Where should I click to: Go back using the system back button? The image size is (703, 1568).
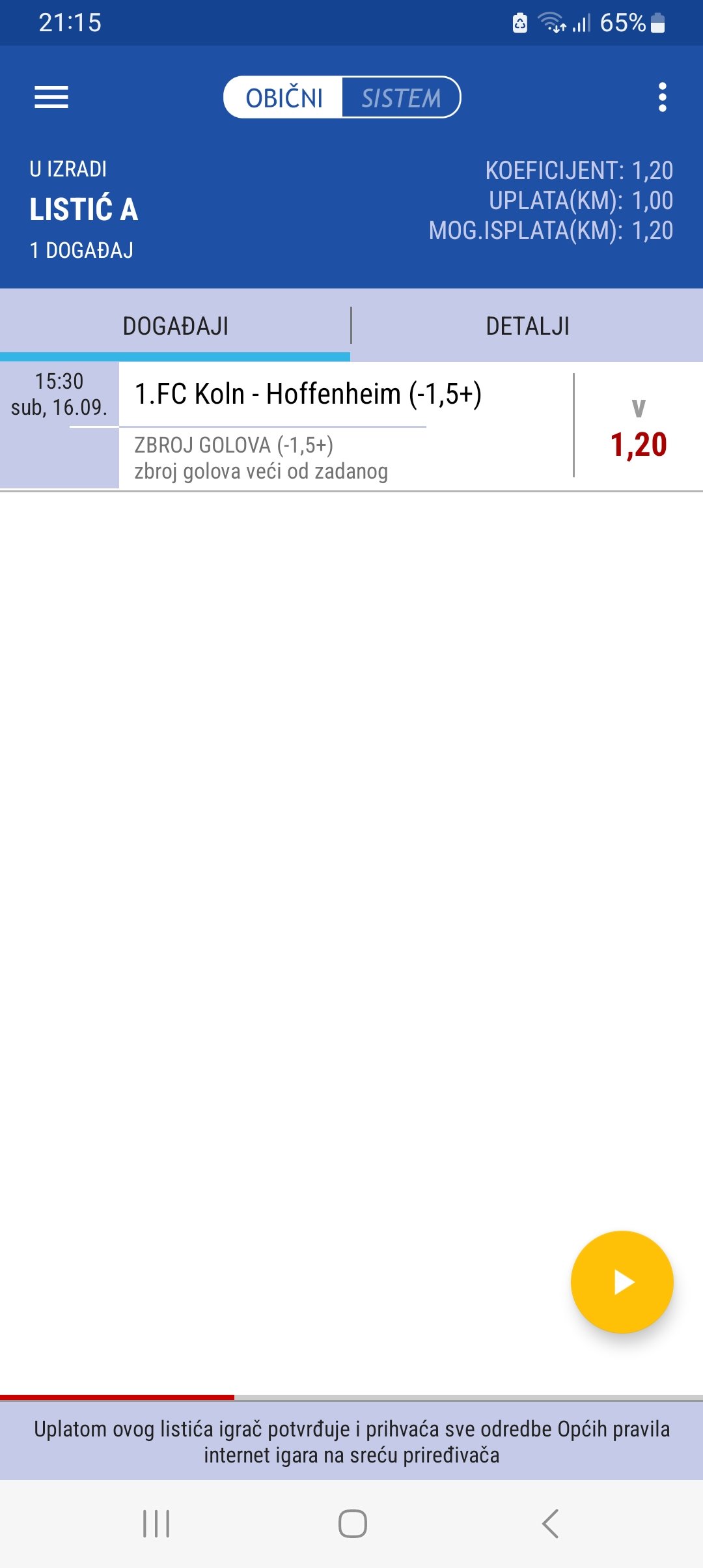tap(550, 1524)
